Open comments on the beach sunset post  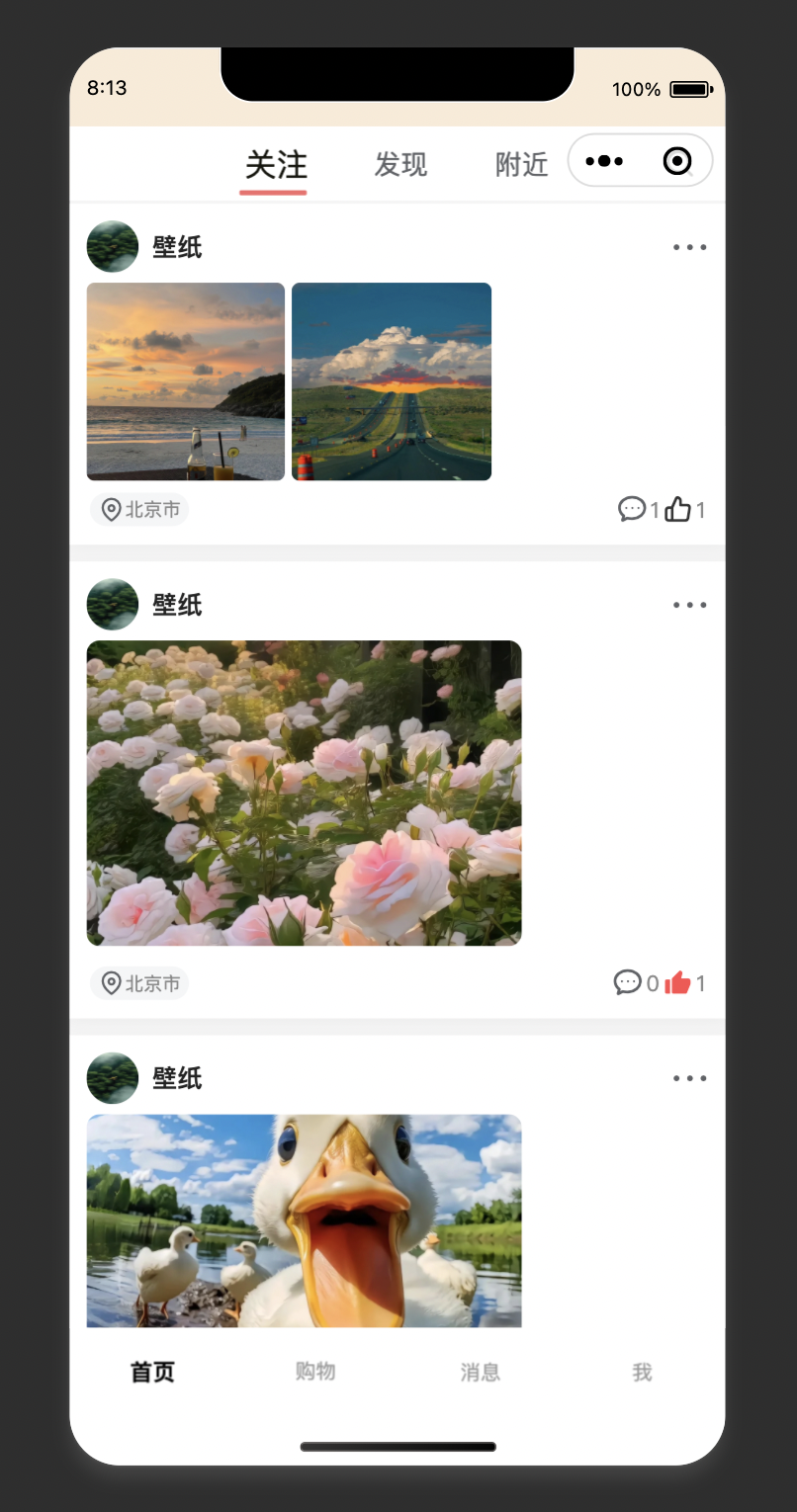tap(632, 510)
